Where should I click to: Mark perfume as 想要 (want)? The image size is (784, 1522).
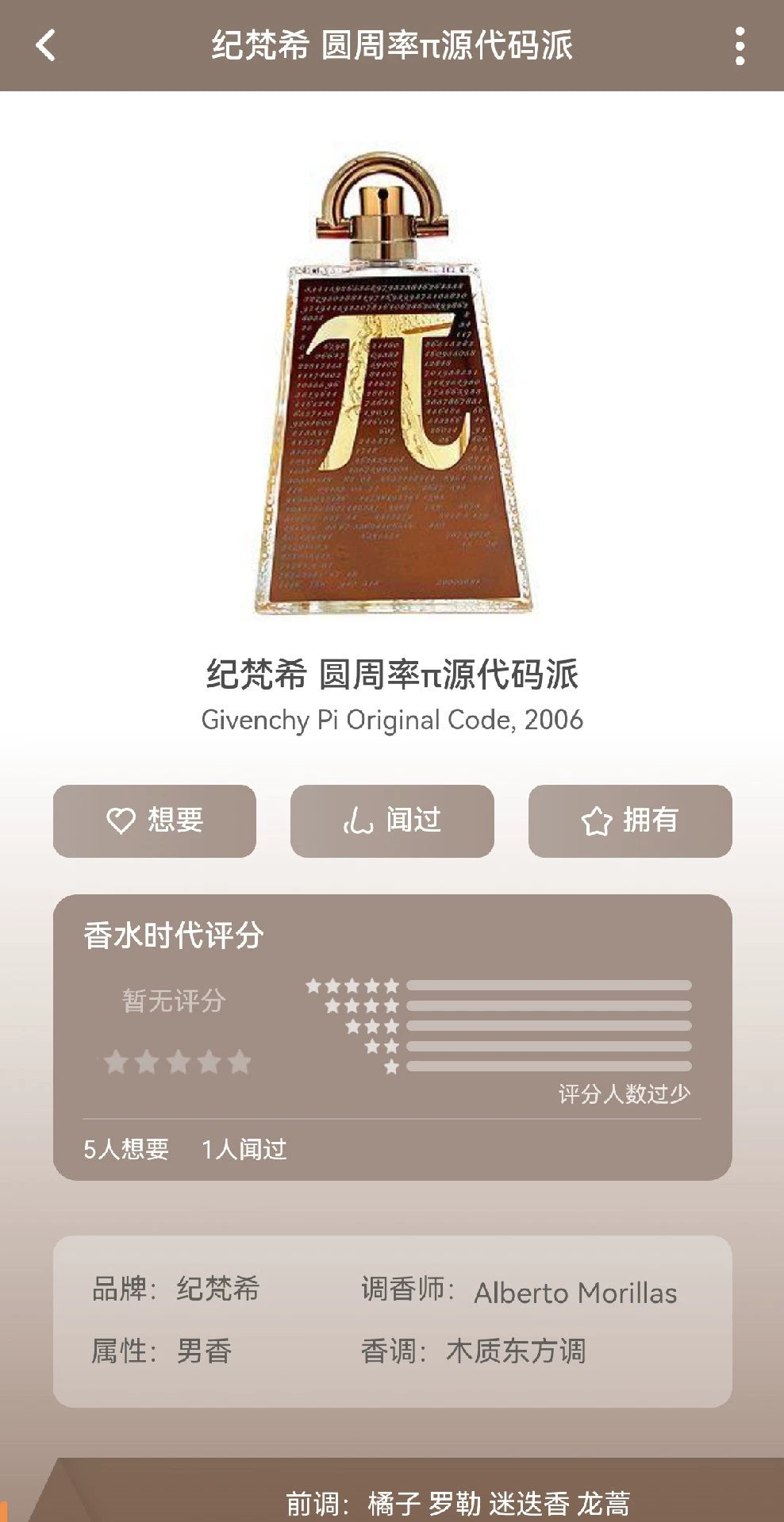click(x=155, y=821)
